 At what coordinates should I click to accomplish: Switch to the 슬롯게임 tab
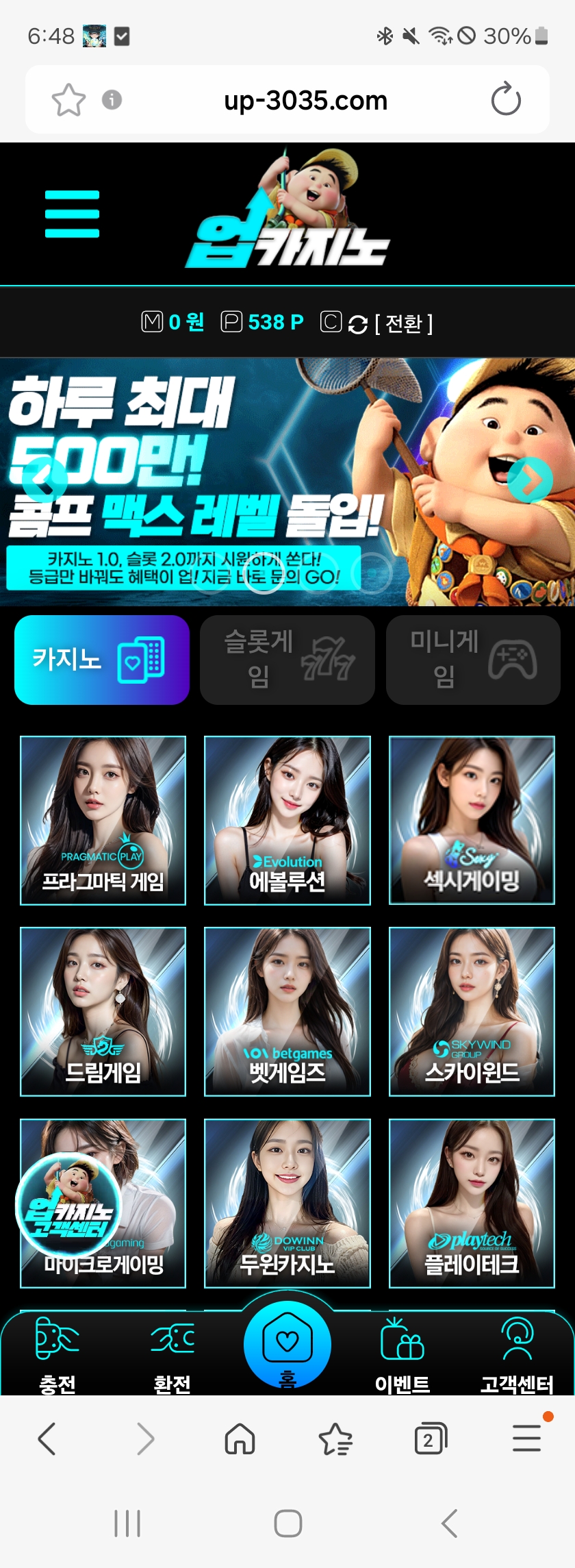coord(287,660)
